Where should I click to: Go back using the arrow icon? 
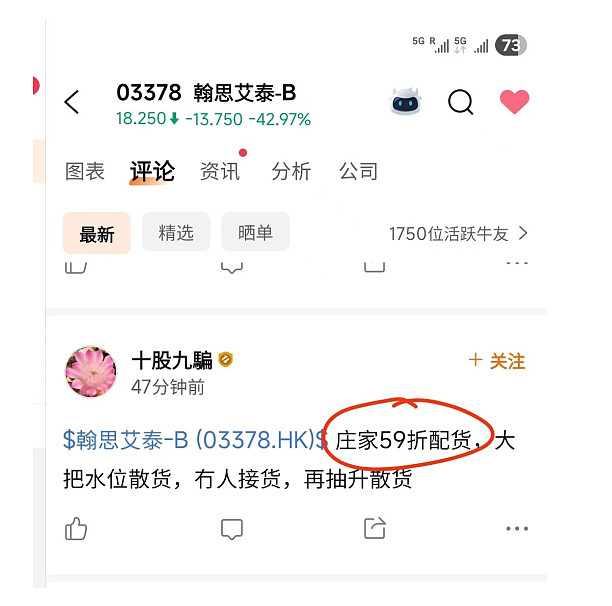(x=72, y=102)
